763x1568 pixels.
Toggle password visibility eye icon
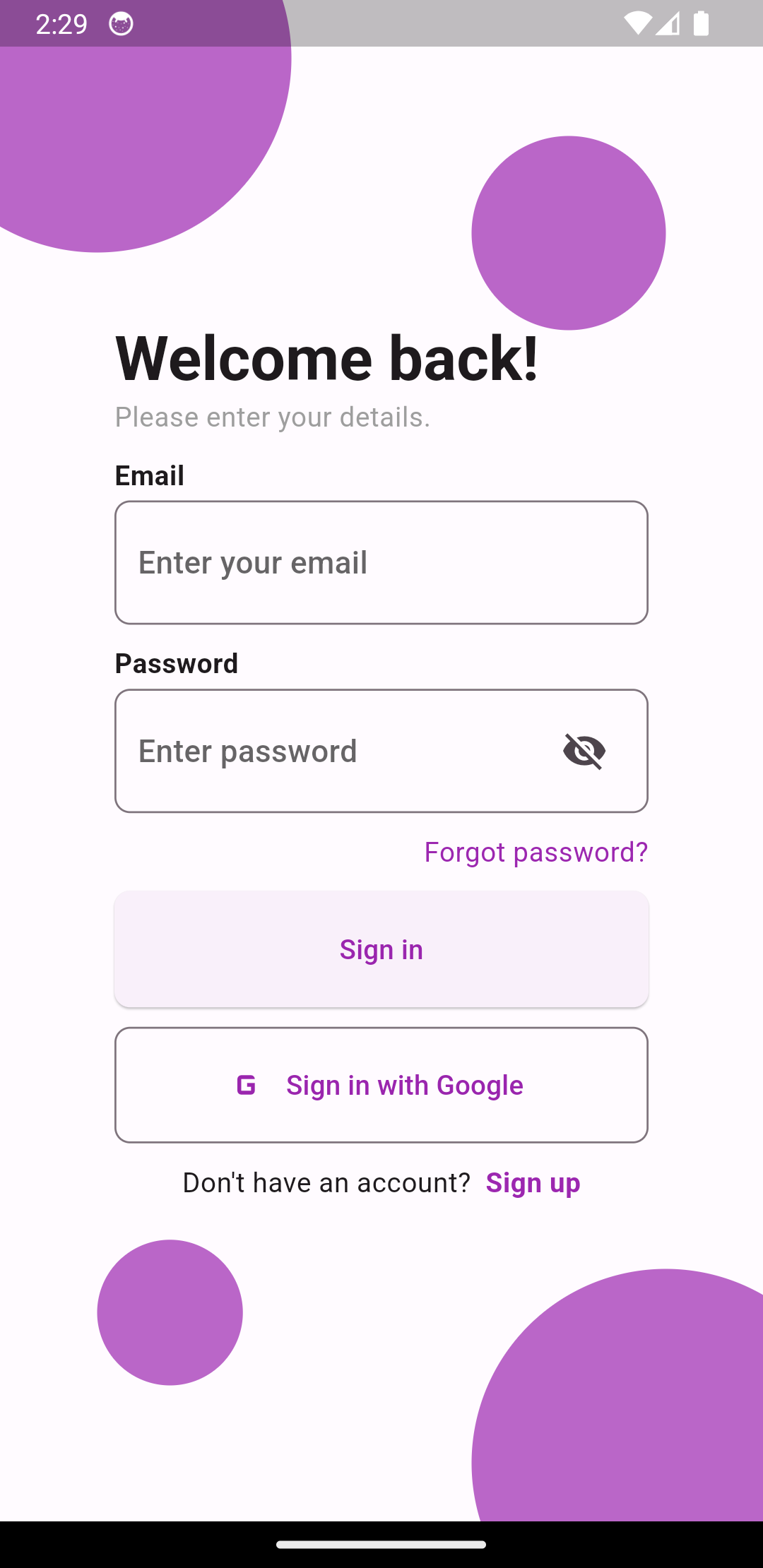click(x=584, y=751)
